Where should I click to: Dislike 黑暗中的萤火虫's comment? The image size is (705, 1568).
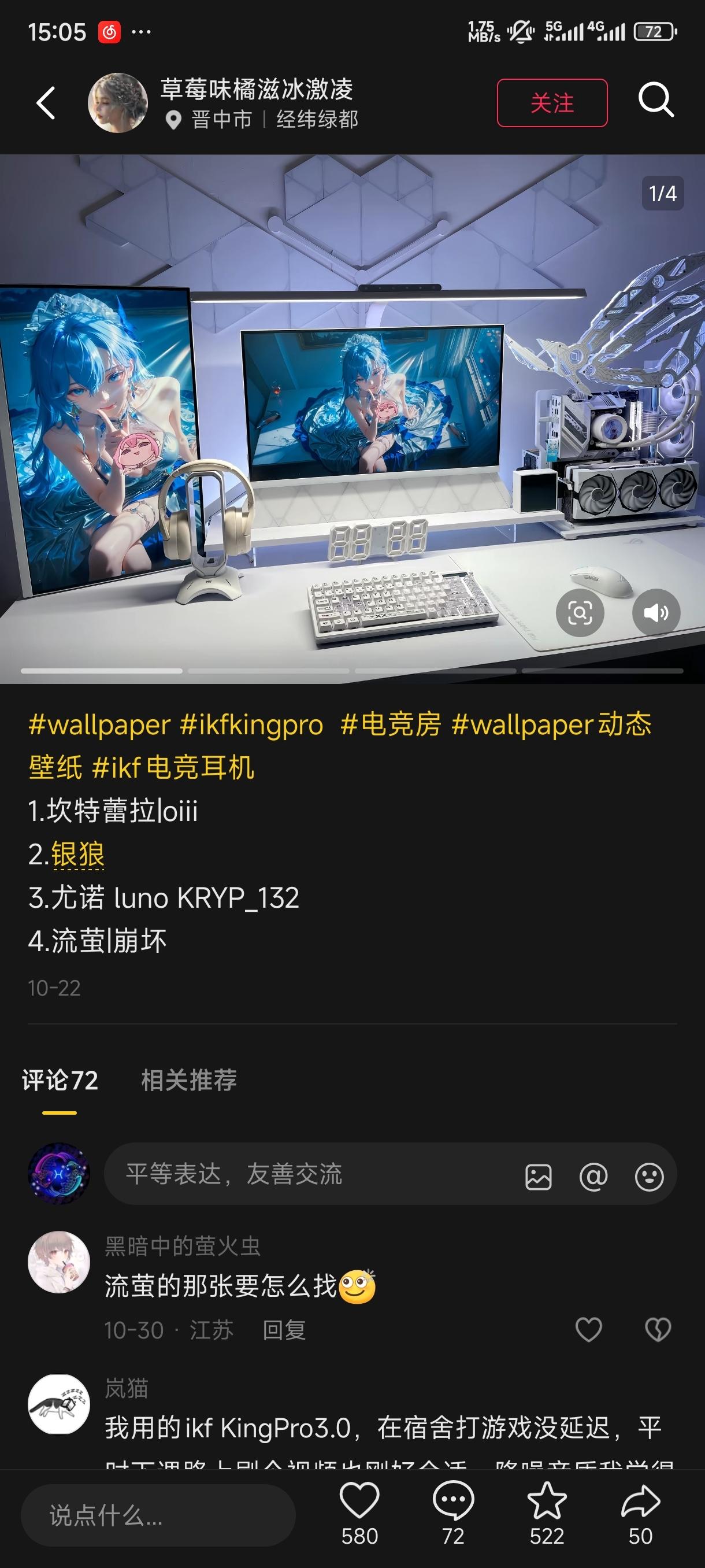[x=658, y=1330]
